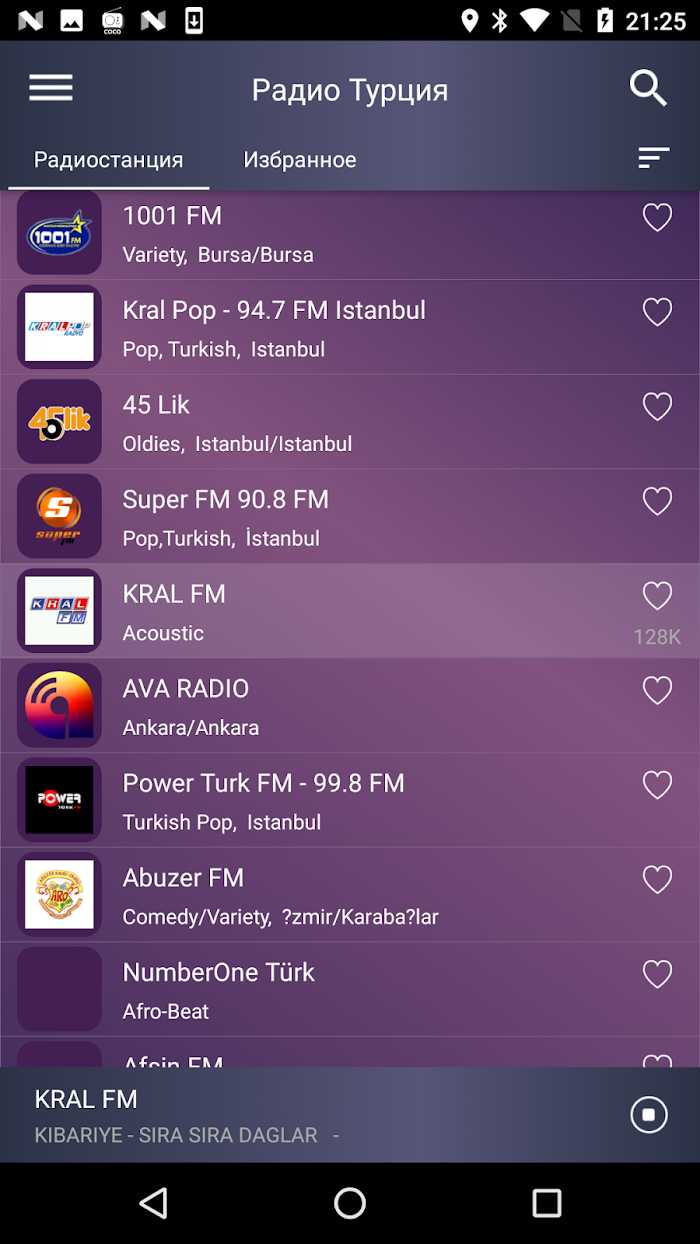Switch to the Избранное tab
The width and height of the screenshot is (700, 1244).
pyautogui.click(x=300, y=160)
